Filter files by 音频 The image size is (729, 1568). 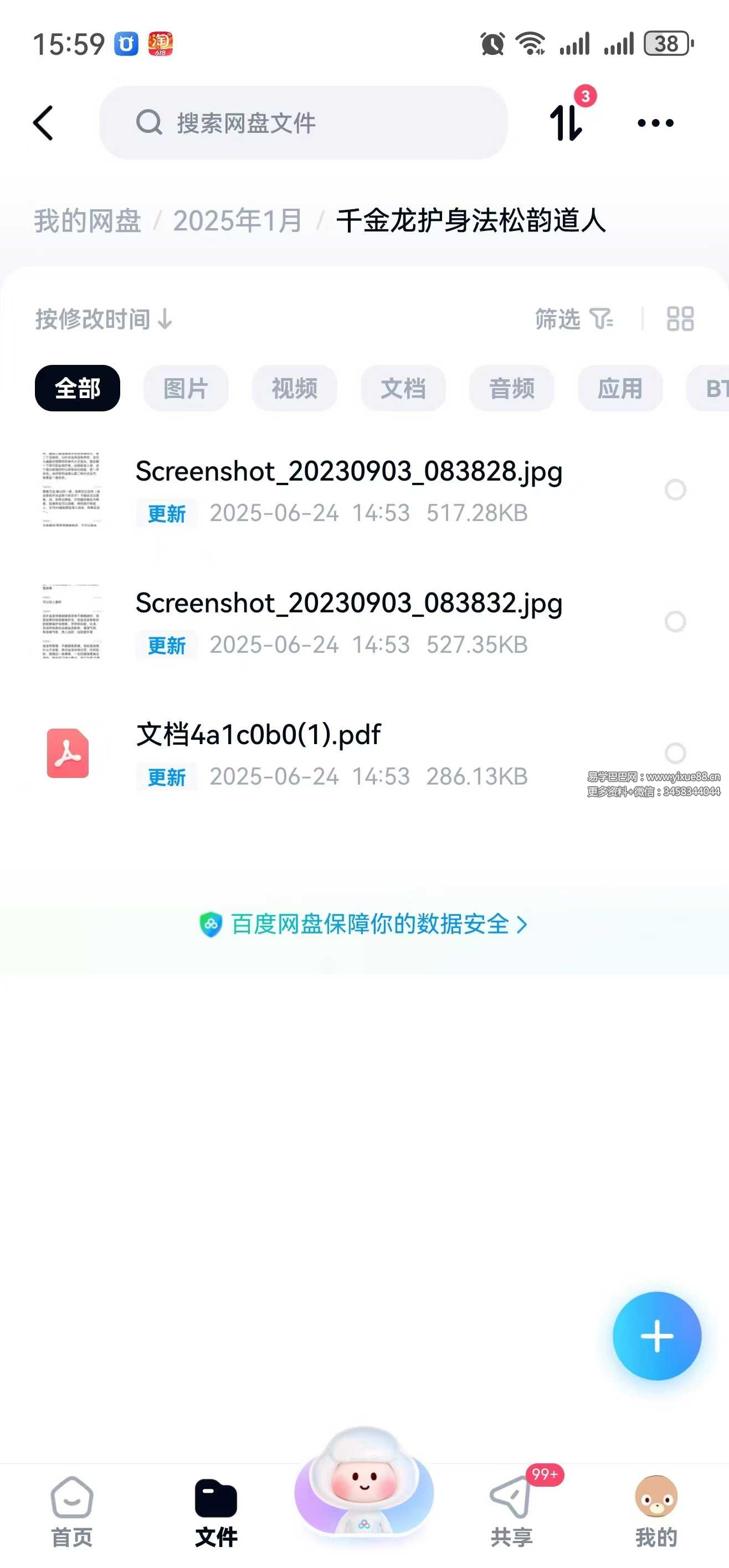pyautogui.click(x=511, y=388)
